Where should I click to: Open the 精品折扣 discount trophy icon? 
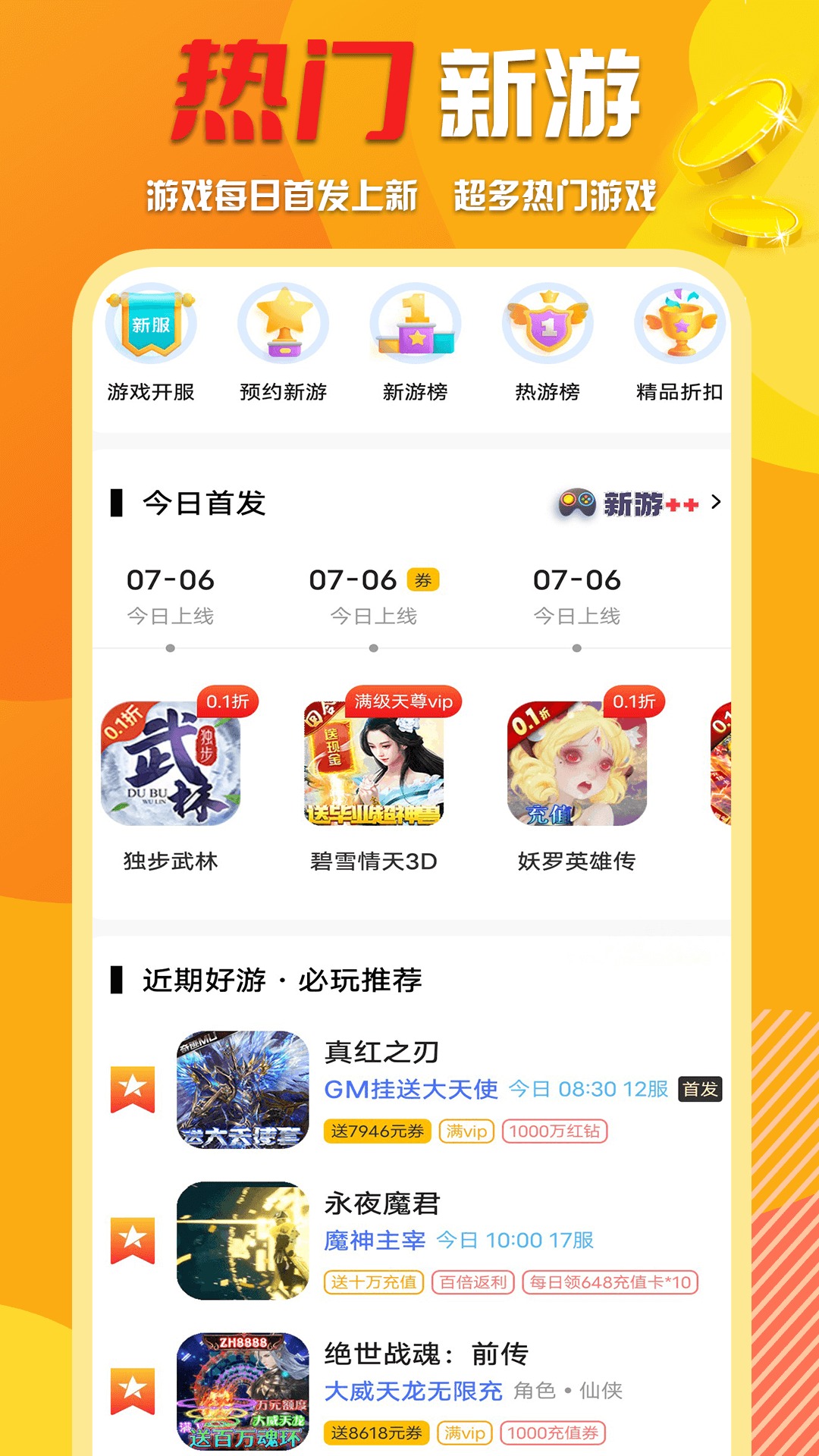(x=679, y=322)
